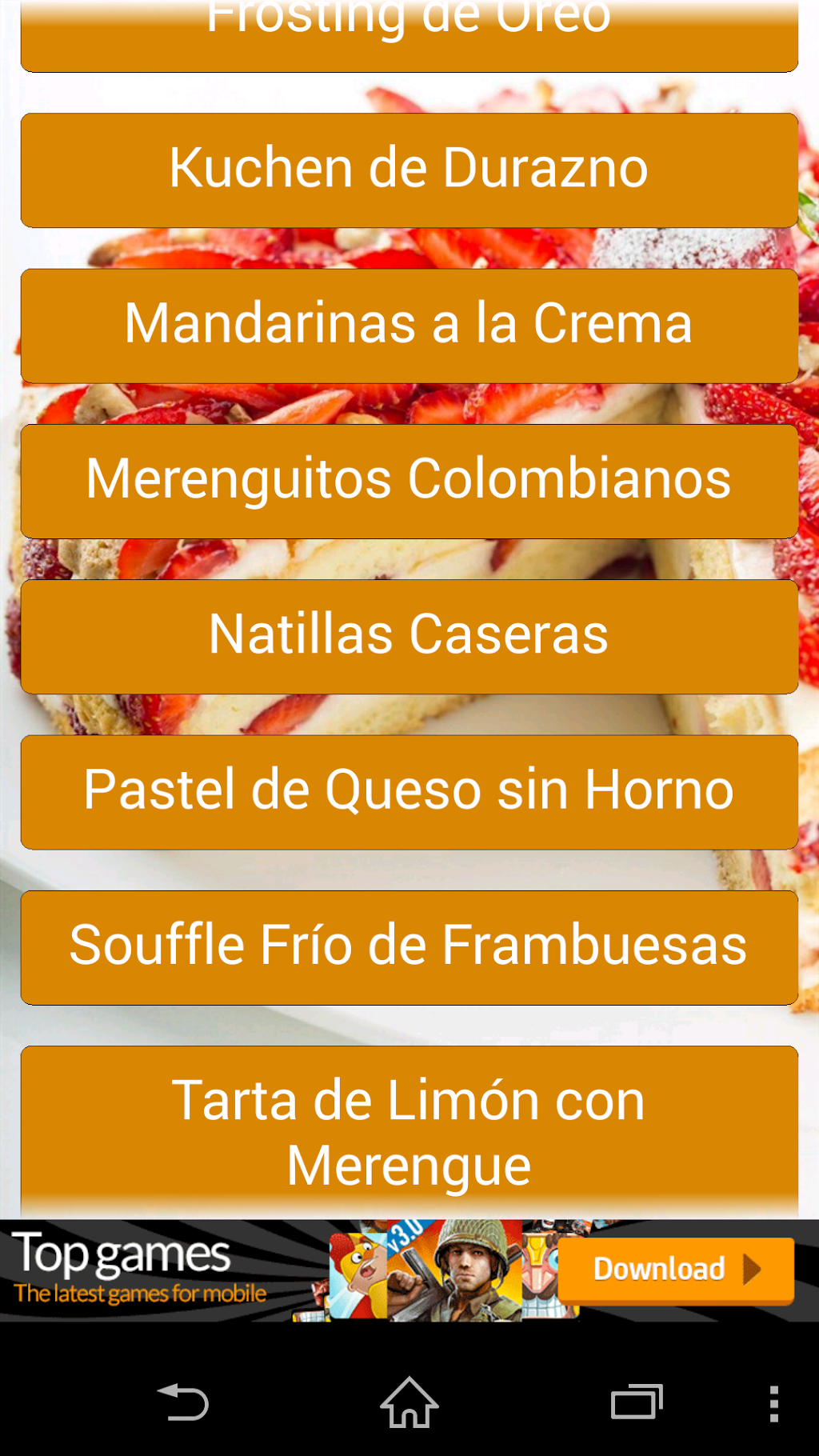Viewport: 819px width, 1456px height.
Task: Select Mandarinas a la Crema
Action: pyautogui.click(x=409, y=325)
